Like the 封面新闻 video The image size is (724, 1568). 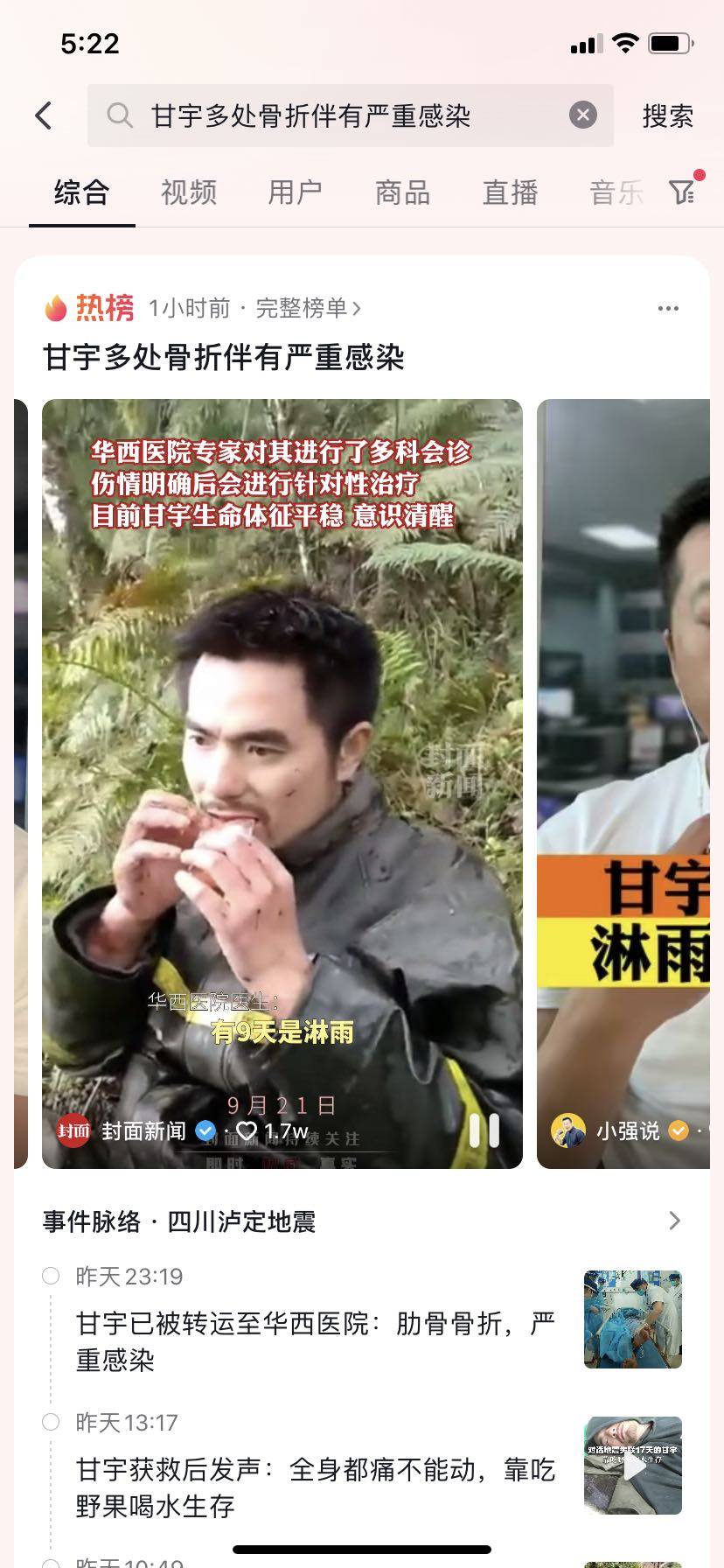pyautogui.click(x=247, y=1131)
